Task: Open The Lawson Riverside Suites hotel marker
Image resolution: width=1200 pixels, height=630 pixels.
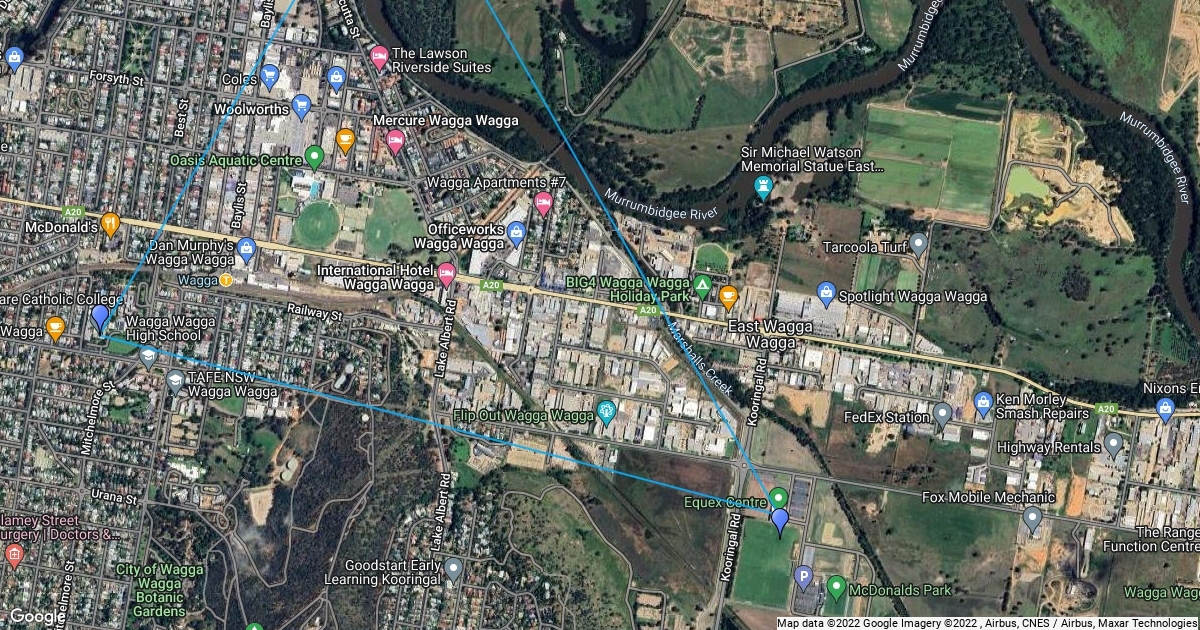Action: point(379,57)
